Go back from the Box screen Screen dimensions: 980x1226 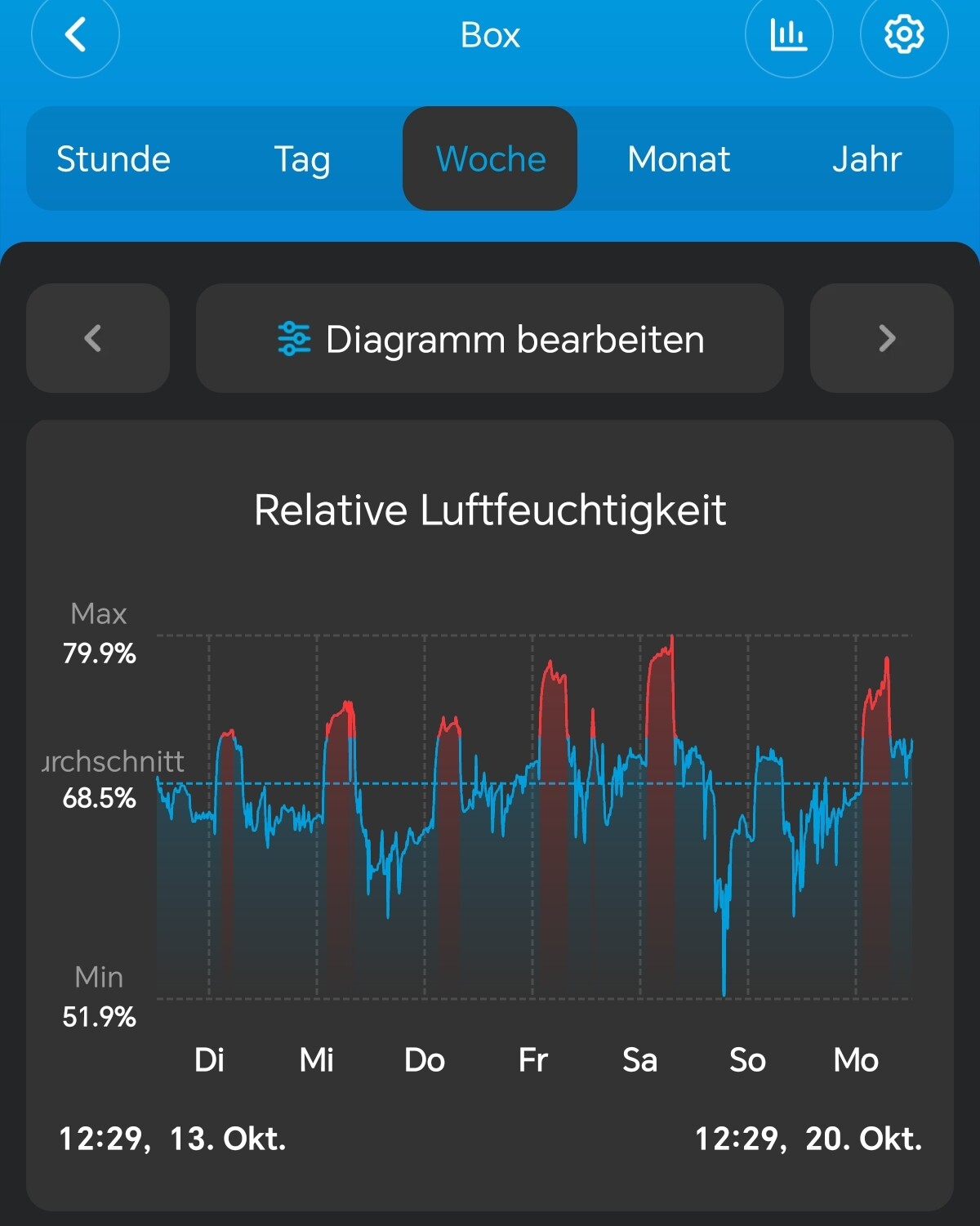pyautogui.click(x=75, y=35)
